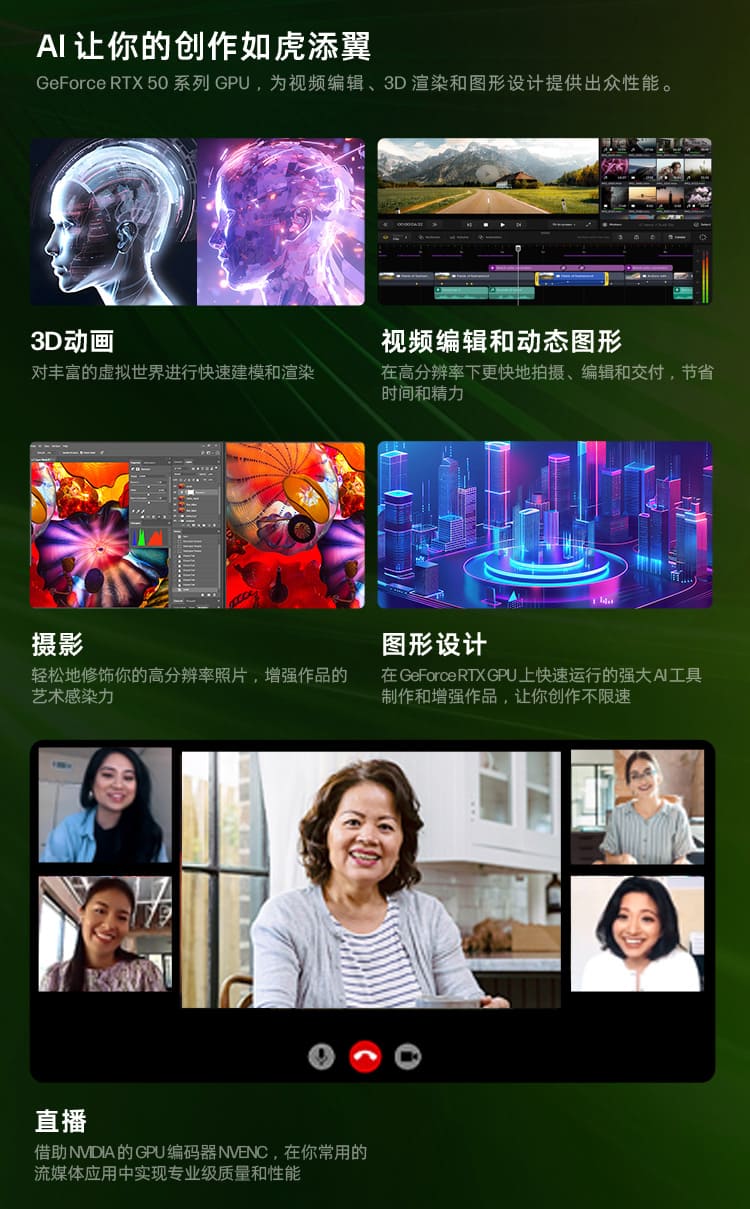Click the skip-to-start icon in the video editor
The height and width of the screenshot is (1209, 750).
click(469, 222)
